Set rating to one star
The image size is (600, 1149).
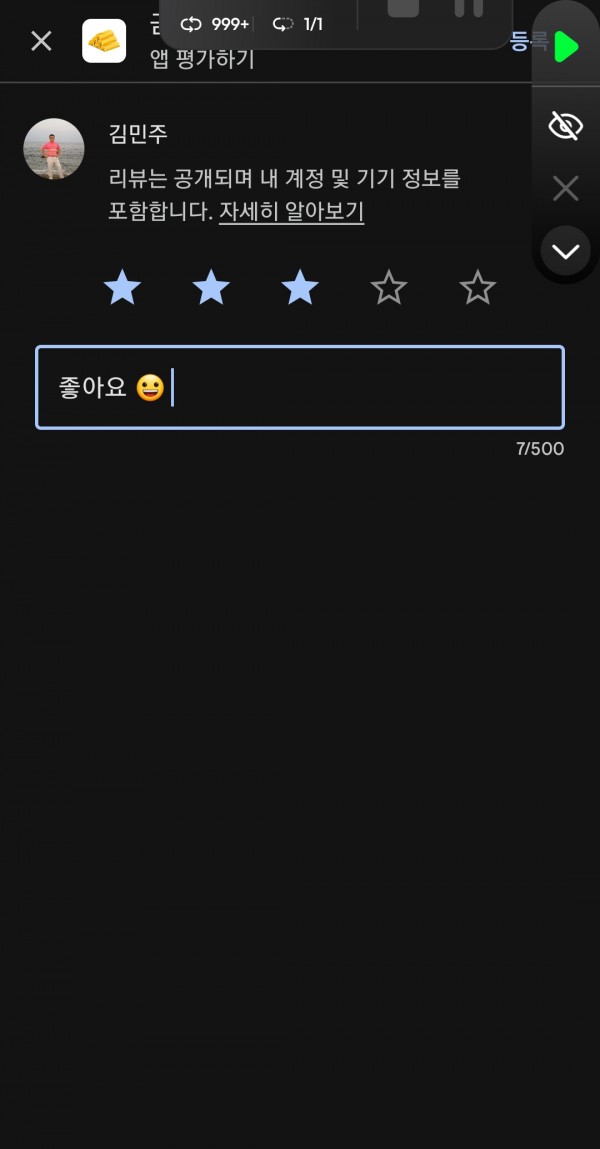coord(122,287)
